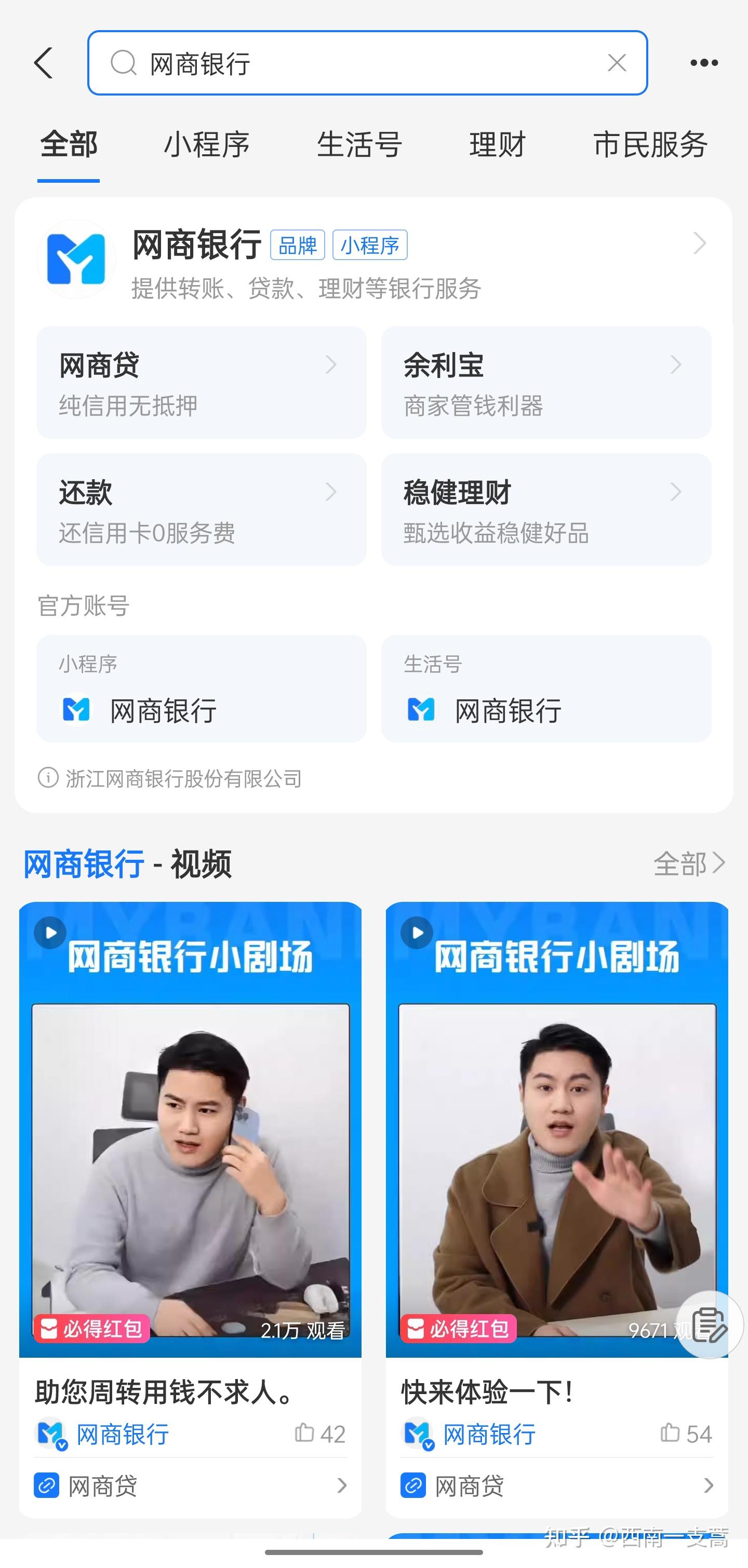Image resolution: width=748 pixels, height=1568 pixels.
Task: Open the 余利宝 card
Action: (x=546, y=382)
